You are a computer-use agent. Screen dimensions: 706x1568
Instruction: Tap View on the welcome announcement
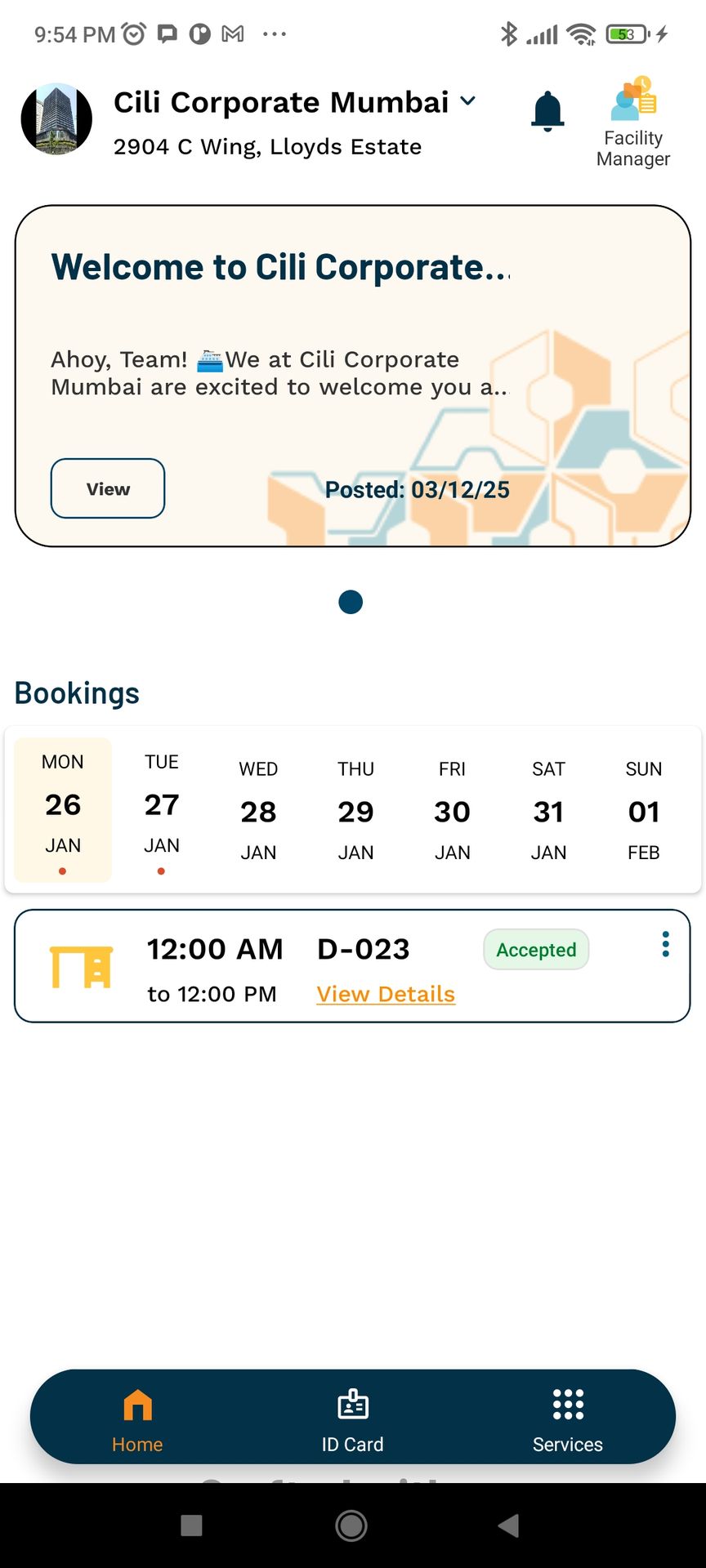[108, 488]
